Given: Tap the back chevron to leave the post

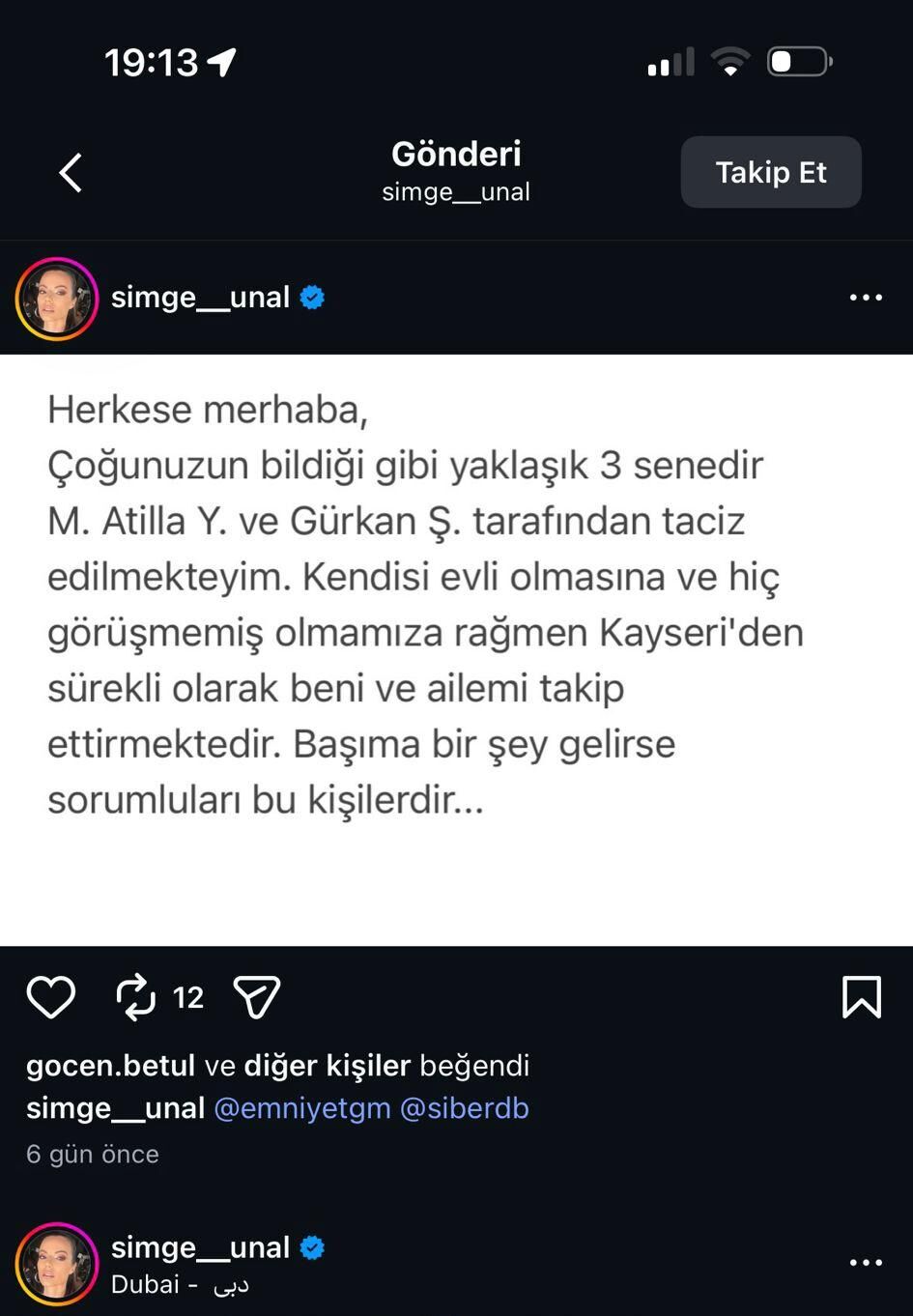Looking at the screenshot, I should click(x=70, y=172).
